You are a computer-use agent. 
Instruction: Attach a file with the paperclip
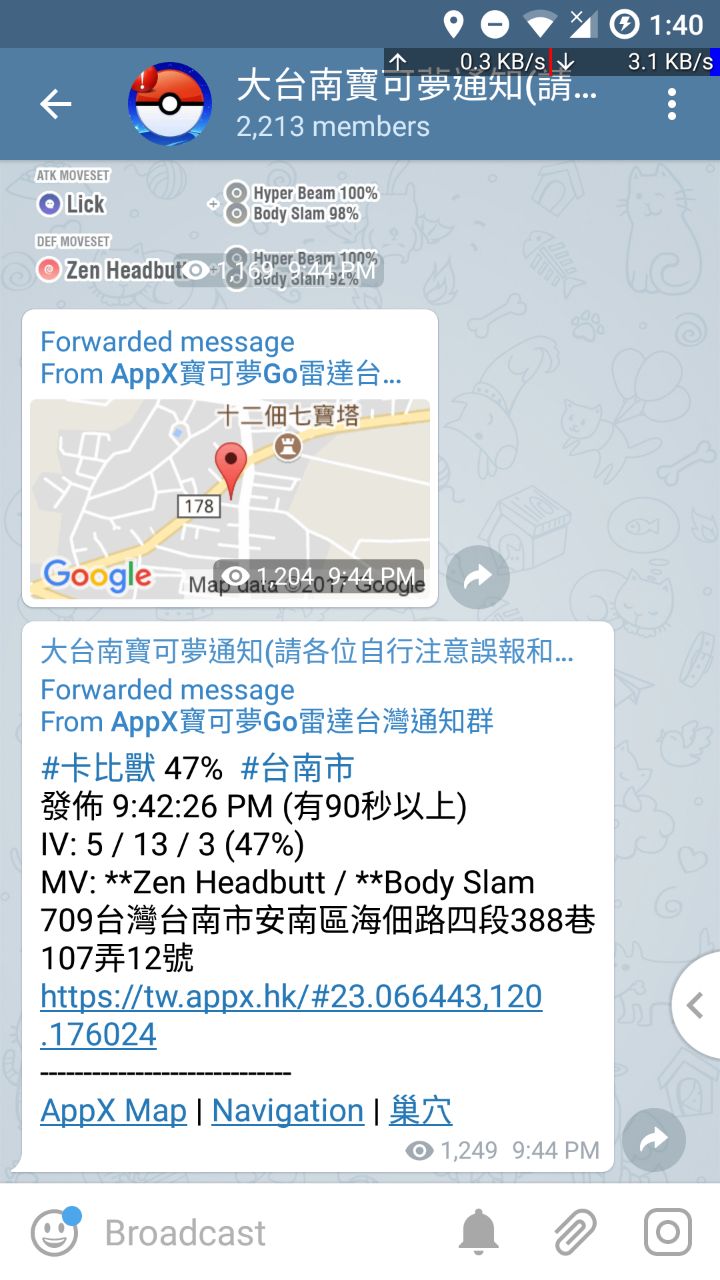click(574, 1232)
